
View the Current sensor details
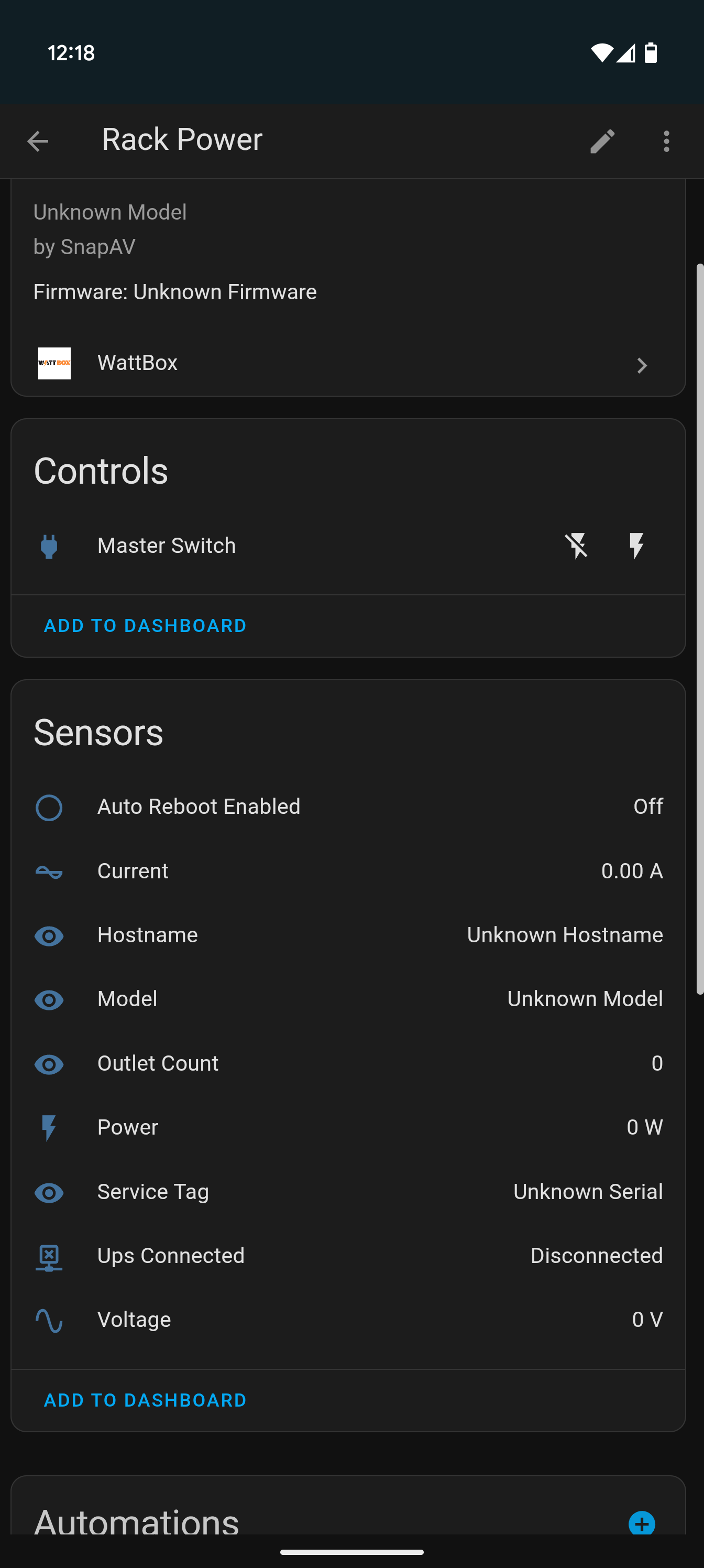(348, 871)
